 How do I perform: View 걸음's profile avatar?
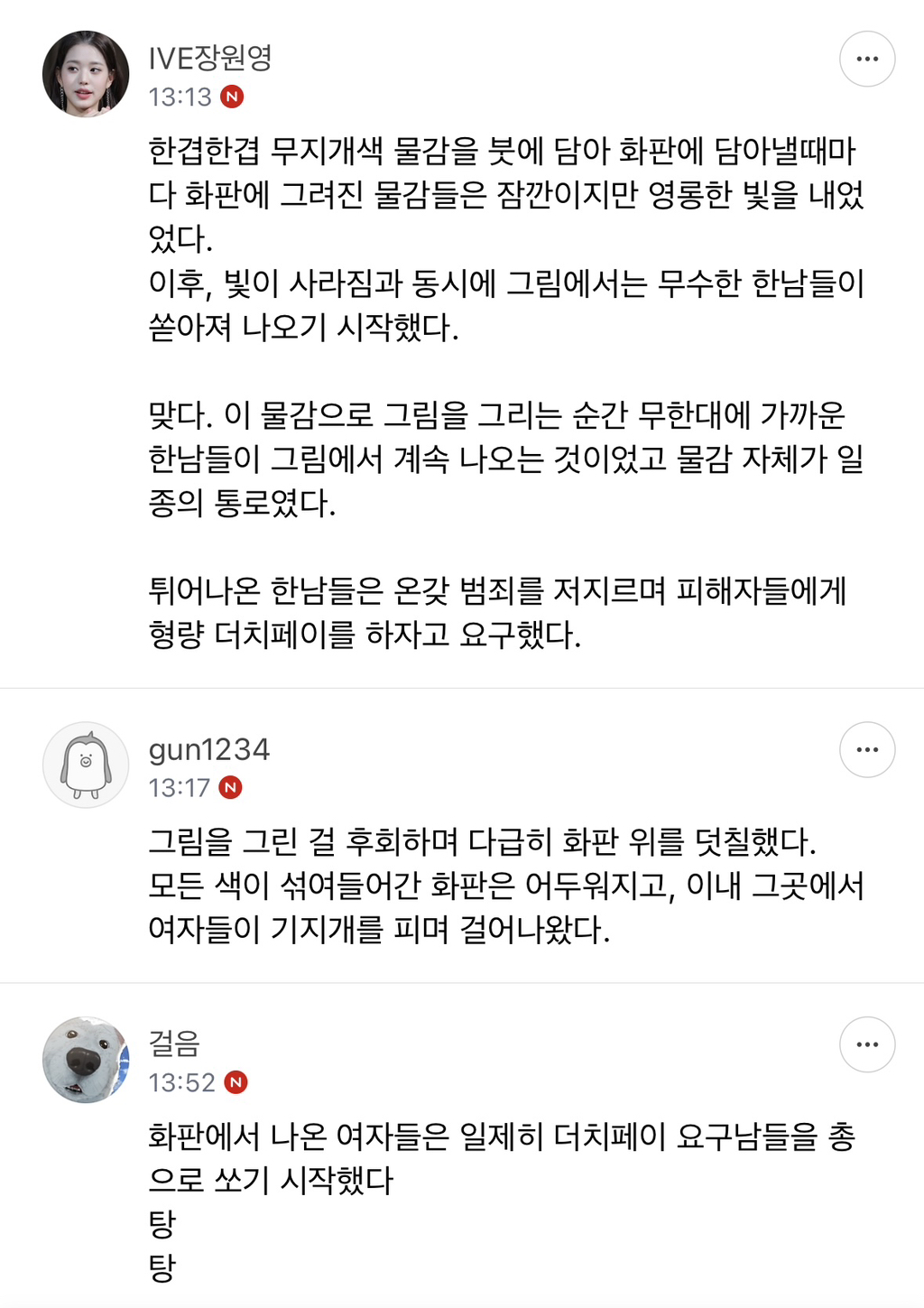[86, 1060]
